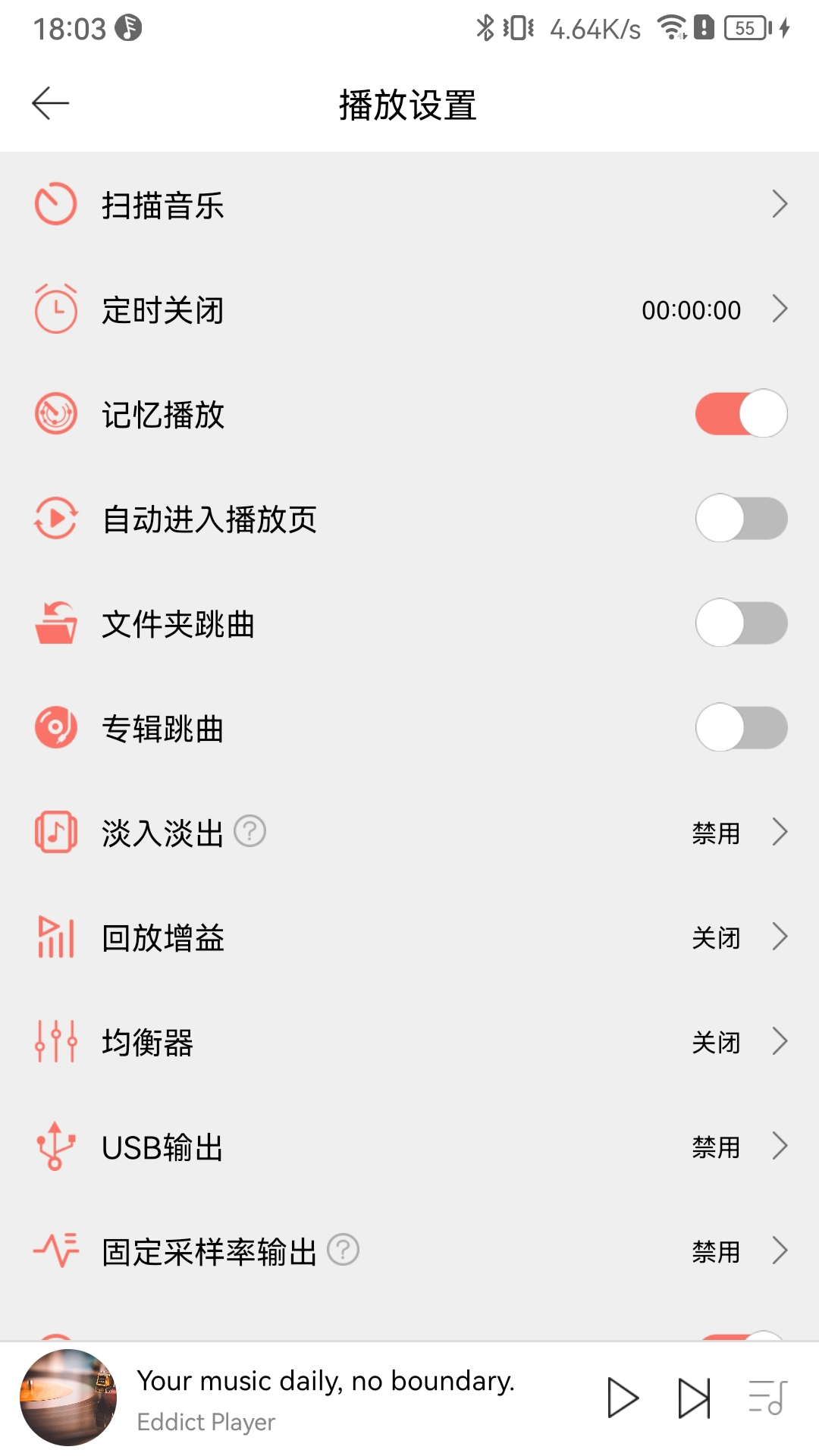Image resolution: width=819 pixels, height=1456 pixels.
Task: Tap the song title Your music daily
Action: tap(326, 1382)
